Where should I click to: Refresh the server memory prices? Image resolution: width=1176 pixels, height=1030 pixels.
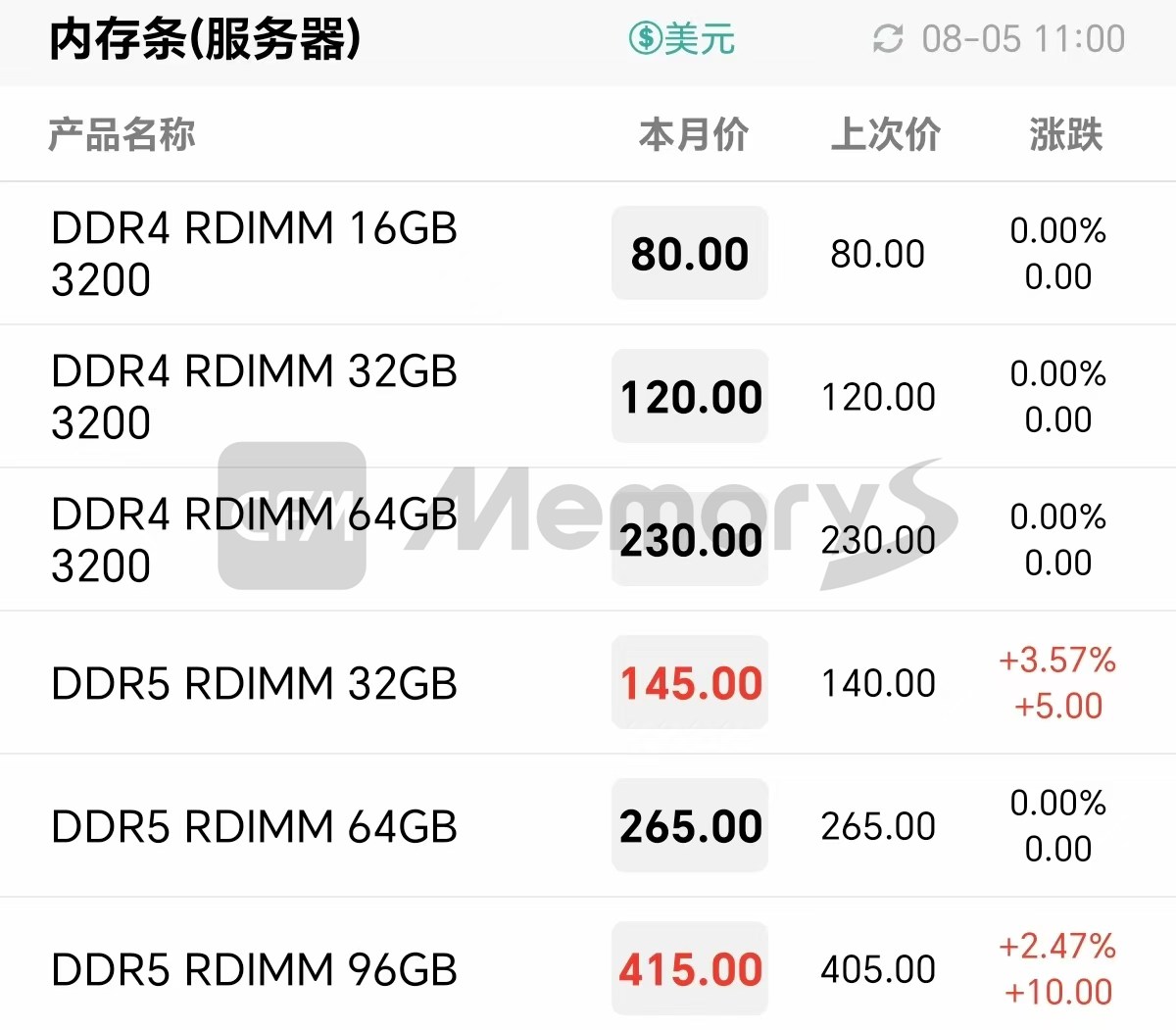point(888,39)
